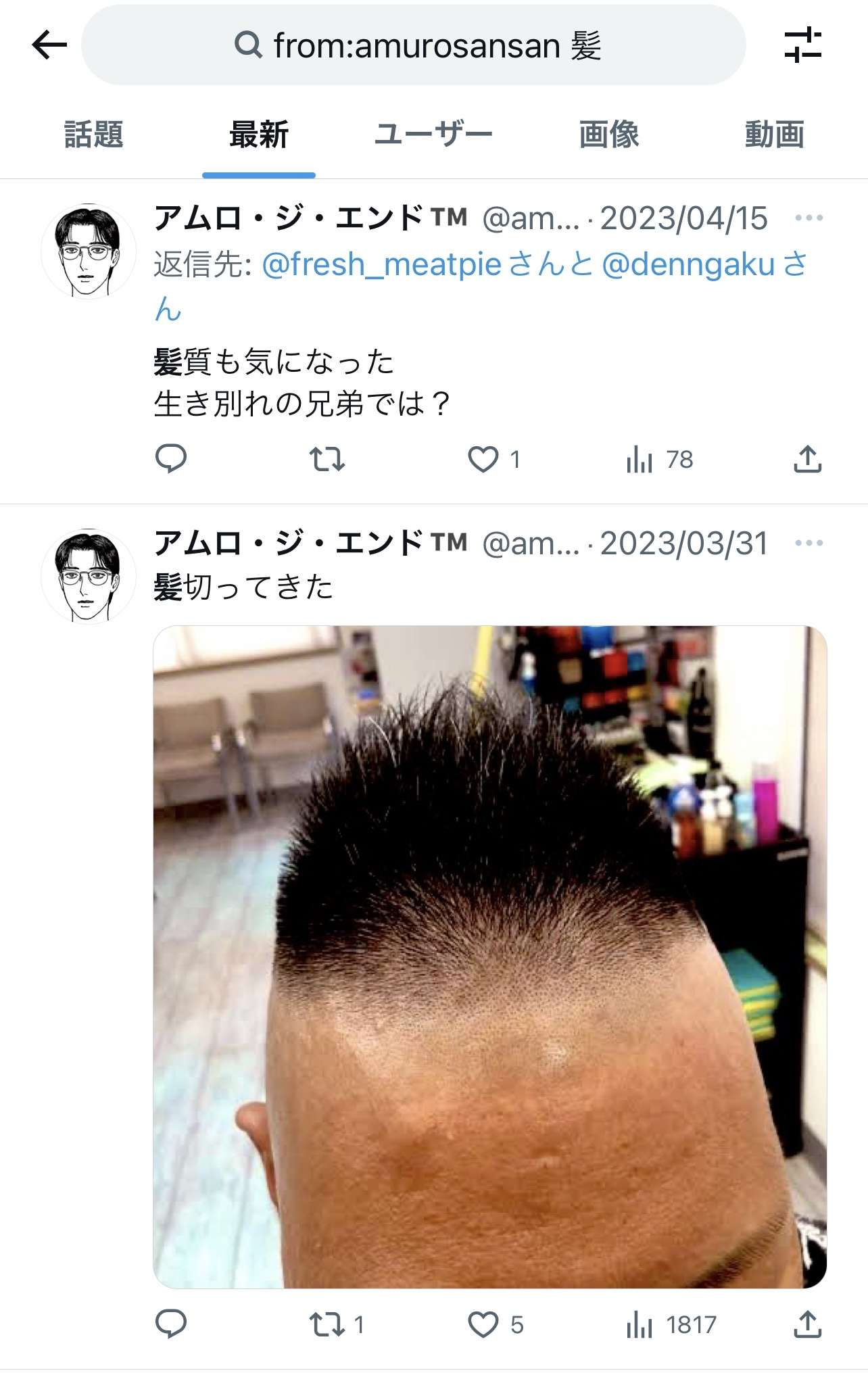Viewport: 868px width, 1375px height.
Task: Switch to the 動画 tab
Action: (774, 135)
